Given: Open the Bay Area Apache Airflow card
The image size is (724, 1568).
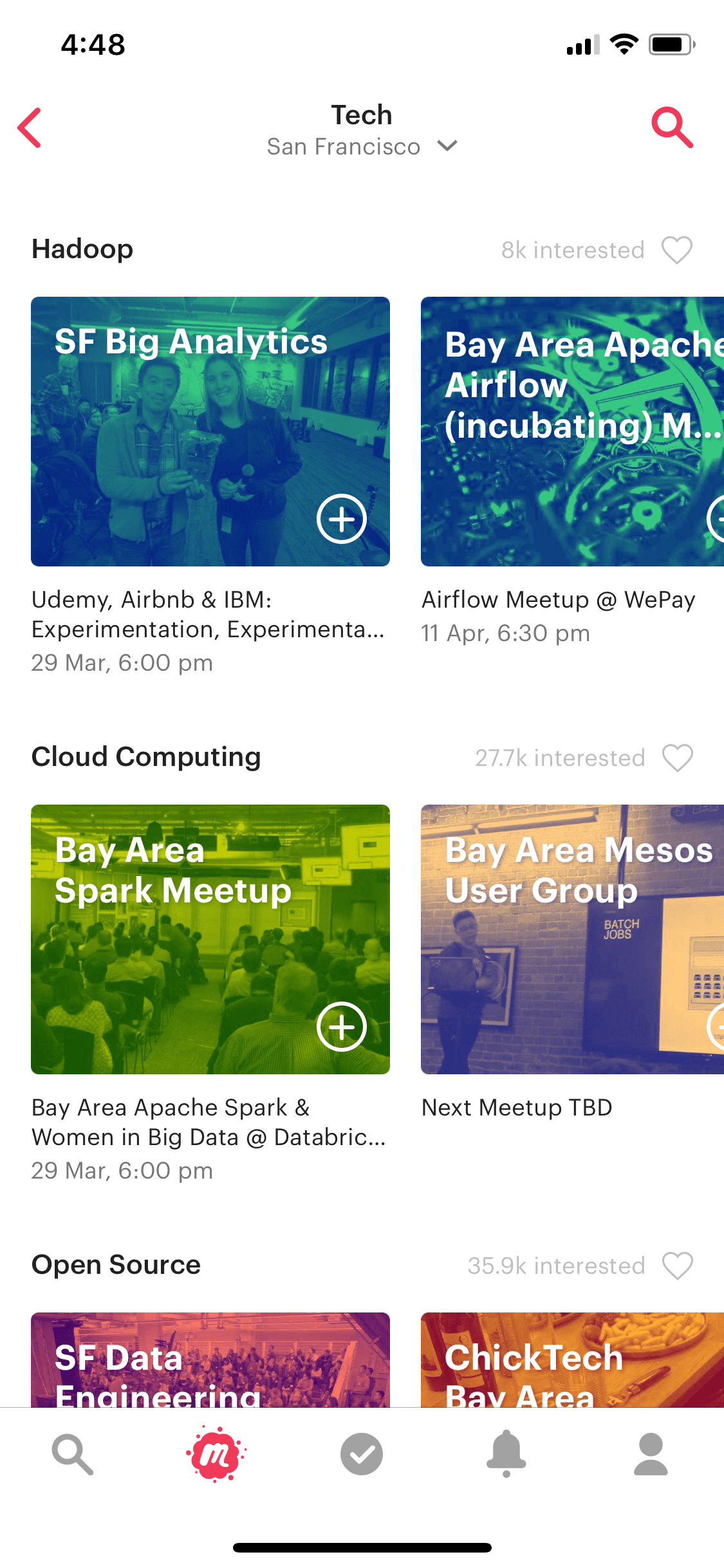Looking at the screenshot, I should coord(572,431).
